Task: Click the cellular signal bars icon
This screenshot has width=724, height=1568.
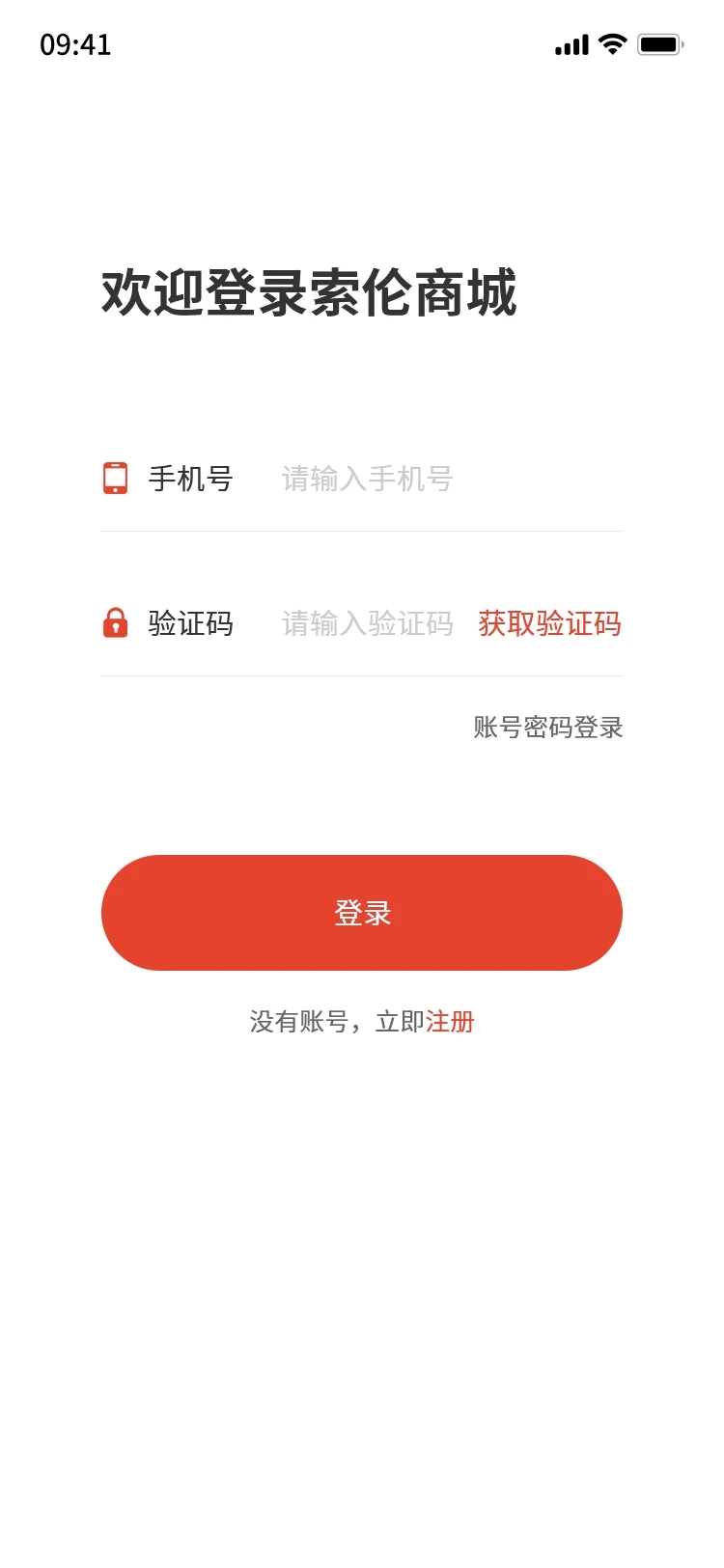Action: coord(570,43)
